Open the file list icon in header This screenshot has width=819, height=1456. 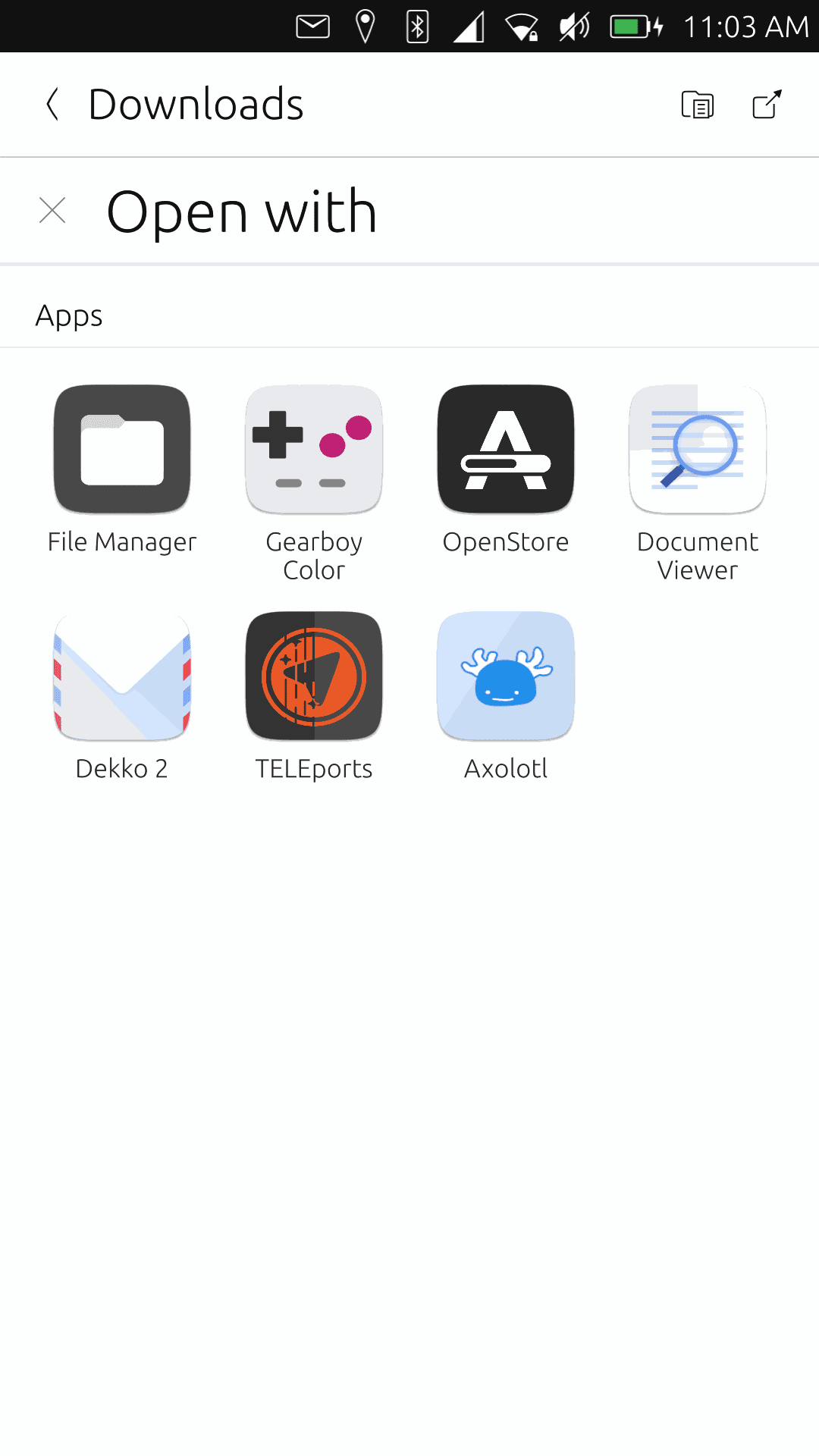(x=698, y=105)
